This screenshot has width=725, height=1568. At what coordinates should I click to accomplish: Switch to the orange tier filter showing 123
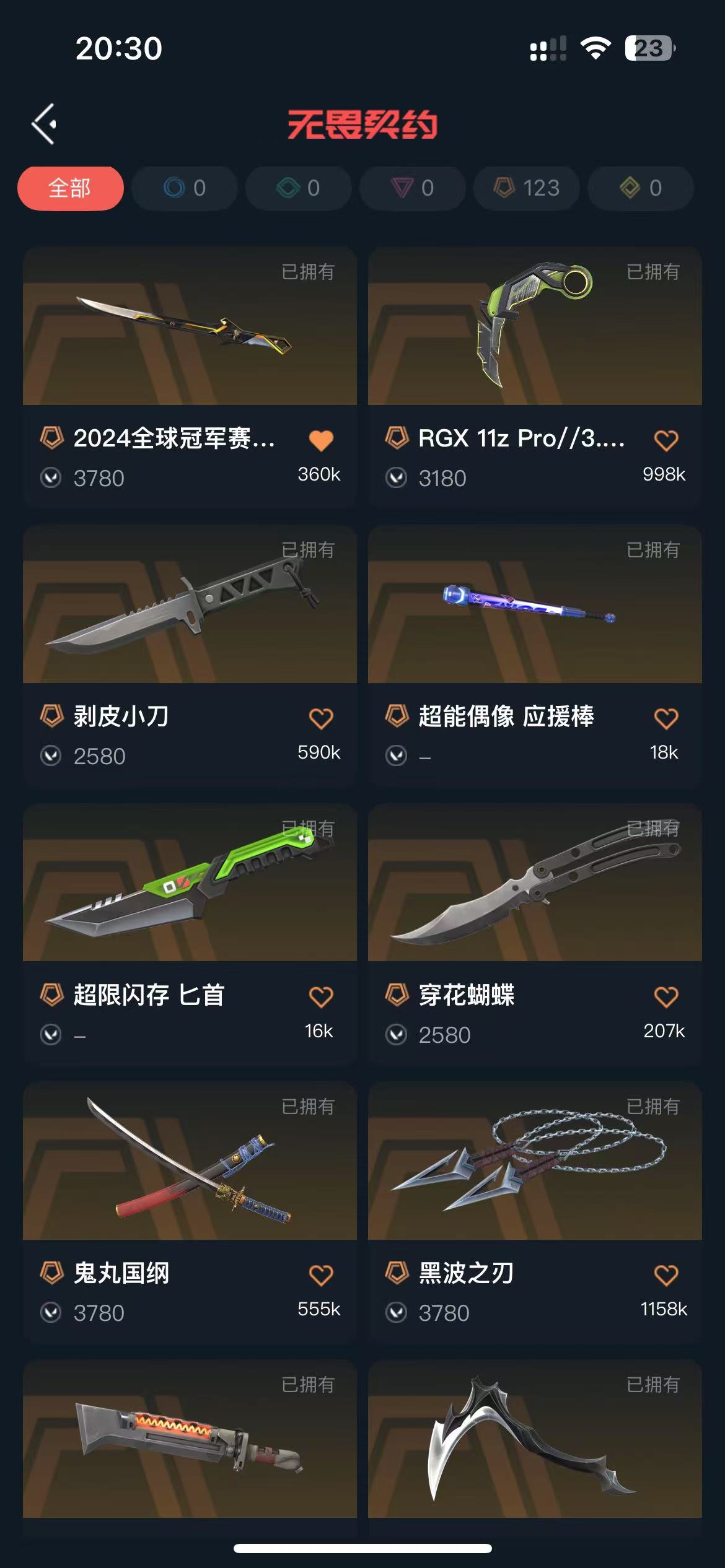tap(526, 188)
